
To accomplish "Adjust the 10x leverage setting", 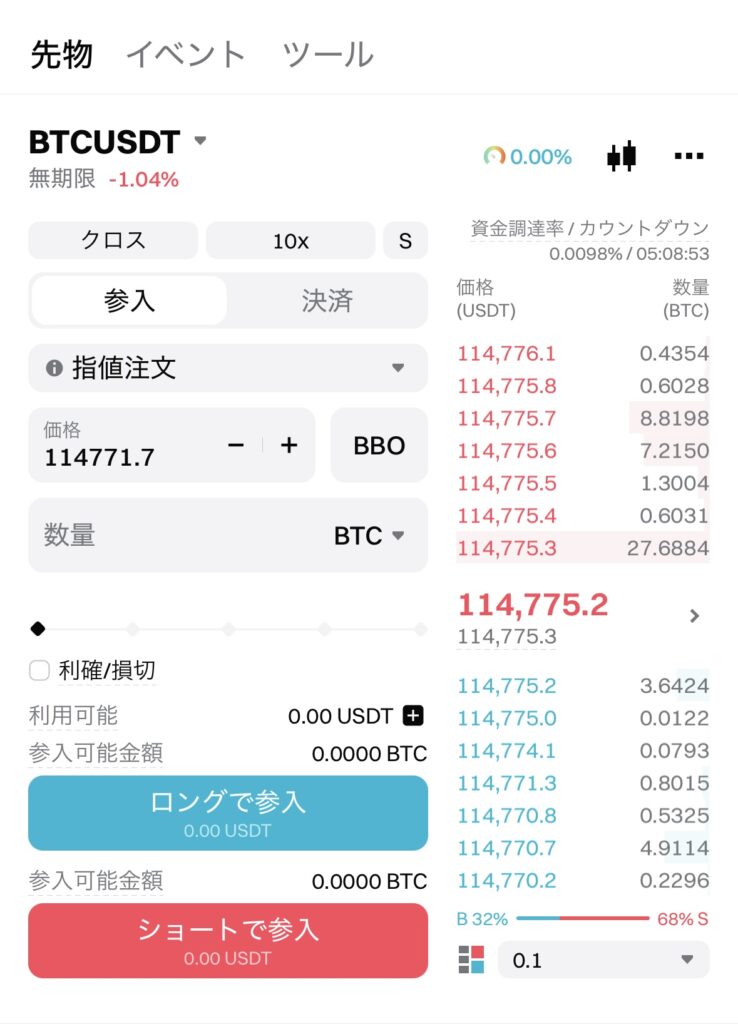I will pyautogui.click(x=291, y=241).
